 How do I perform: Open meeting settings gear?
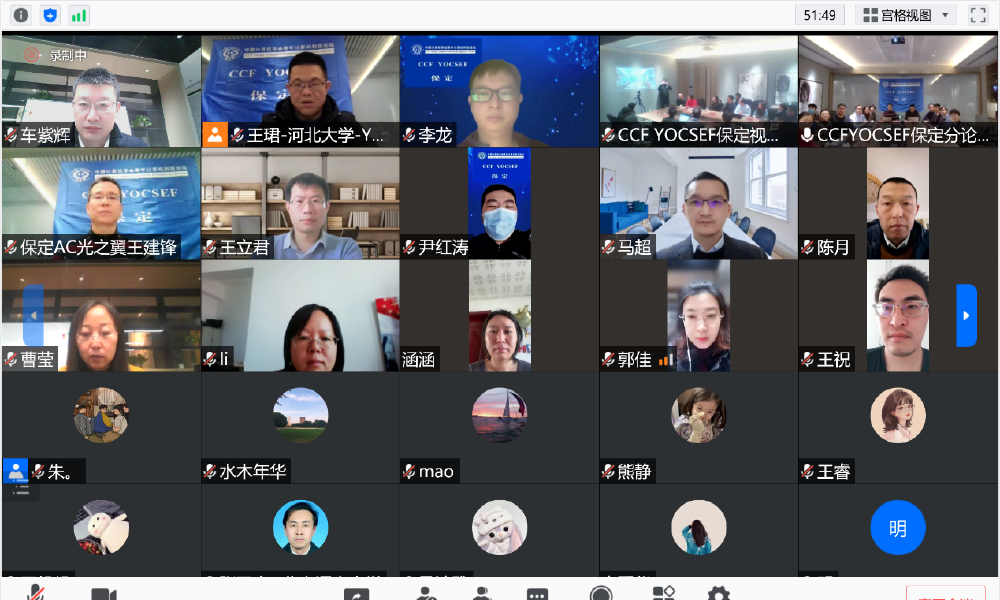[x=718, y=594]
